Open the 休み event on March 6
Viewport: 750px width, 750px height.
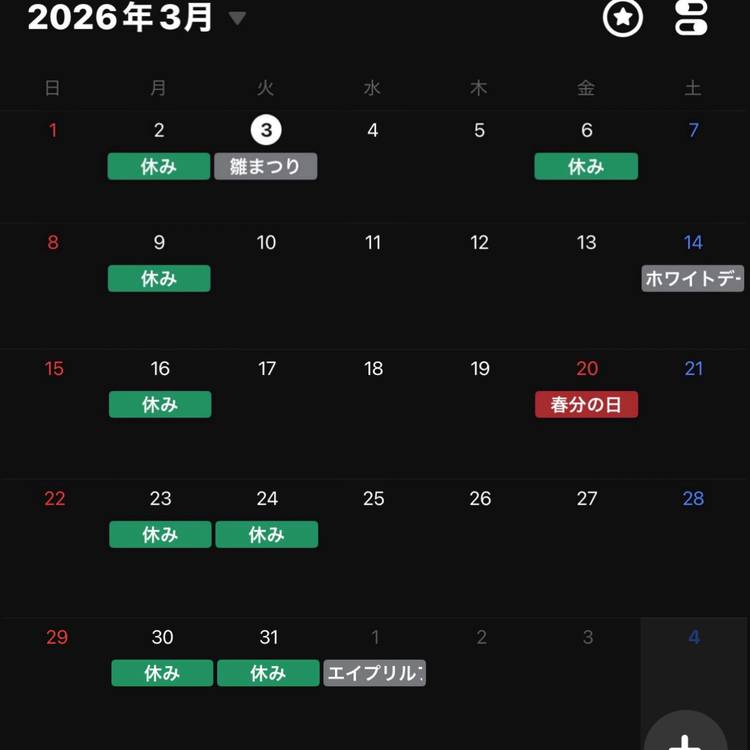tap(586, 167)
